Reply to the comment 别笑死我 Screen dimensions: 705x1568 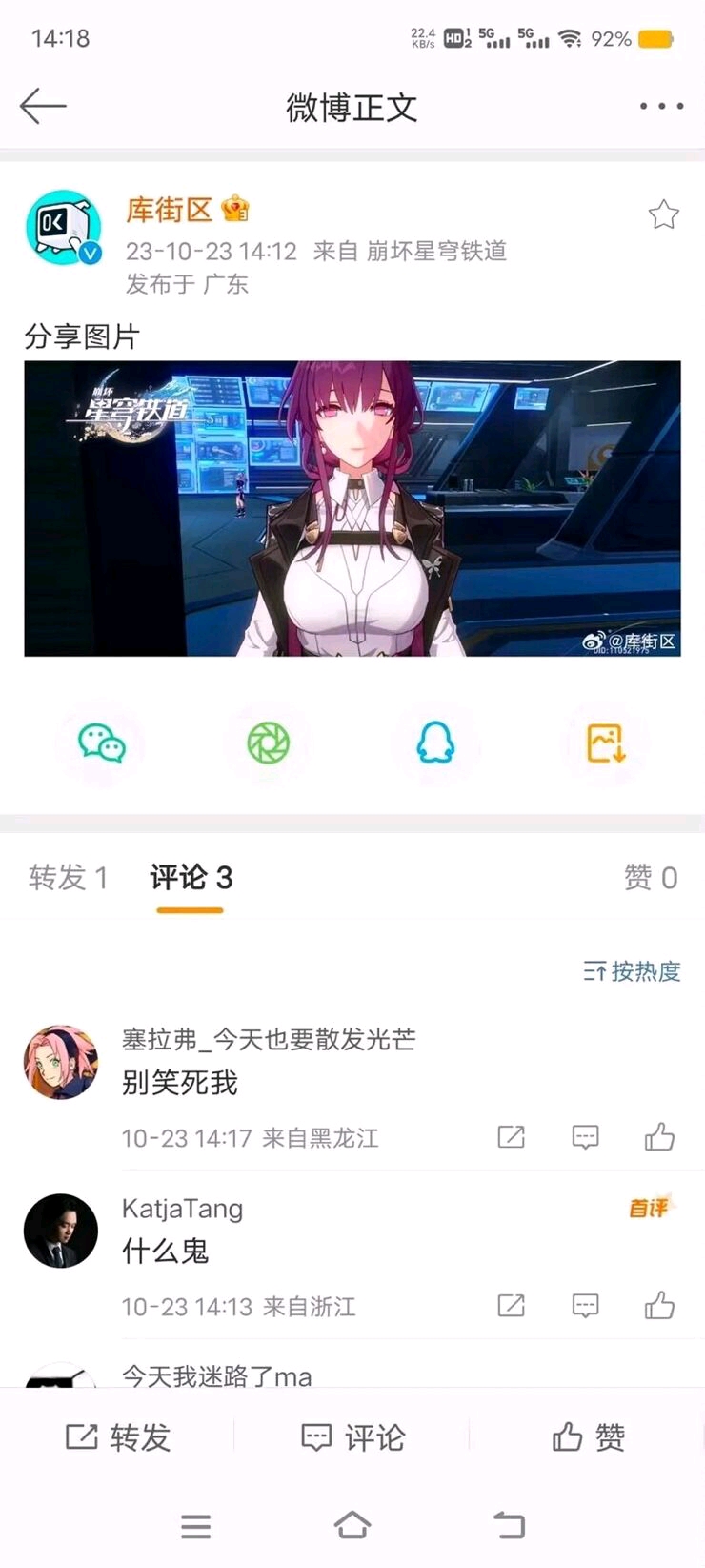coord(585,1137)
